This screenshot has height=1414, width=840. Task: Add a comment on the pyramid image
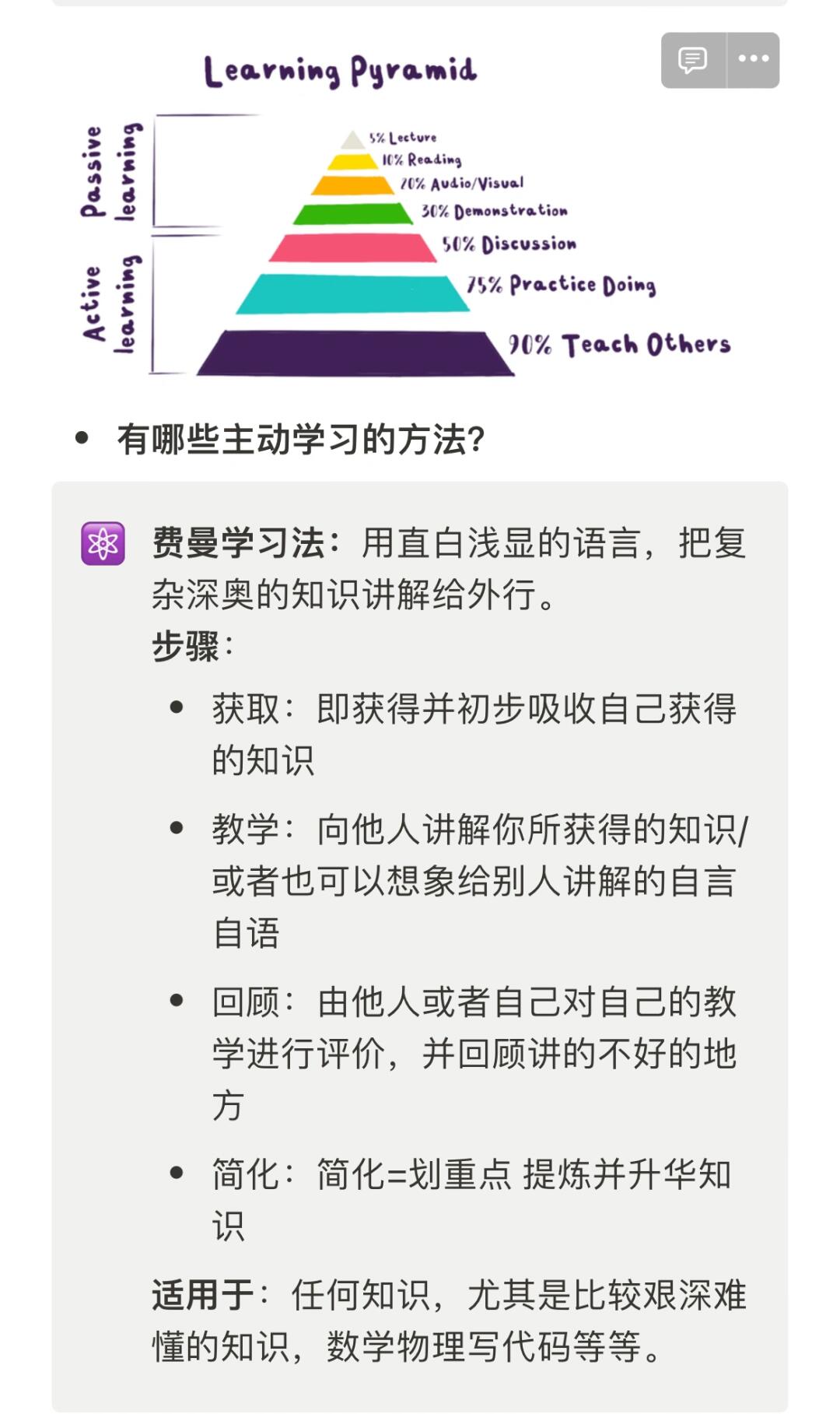pyautogui.click(x=693, y=60)
